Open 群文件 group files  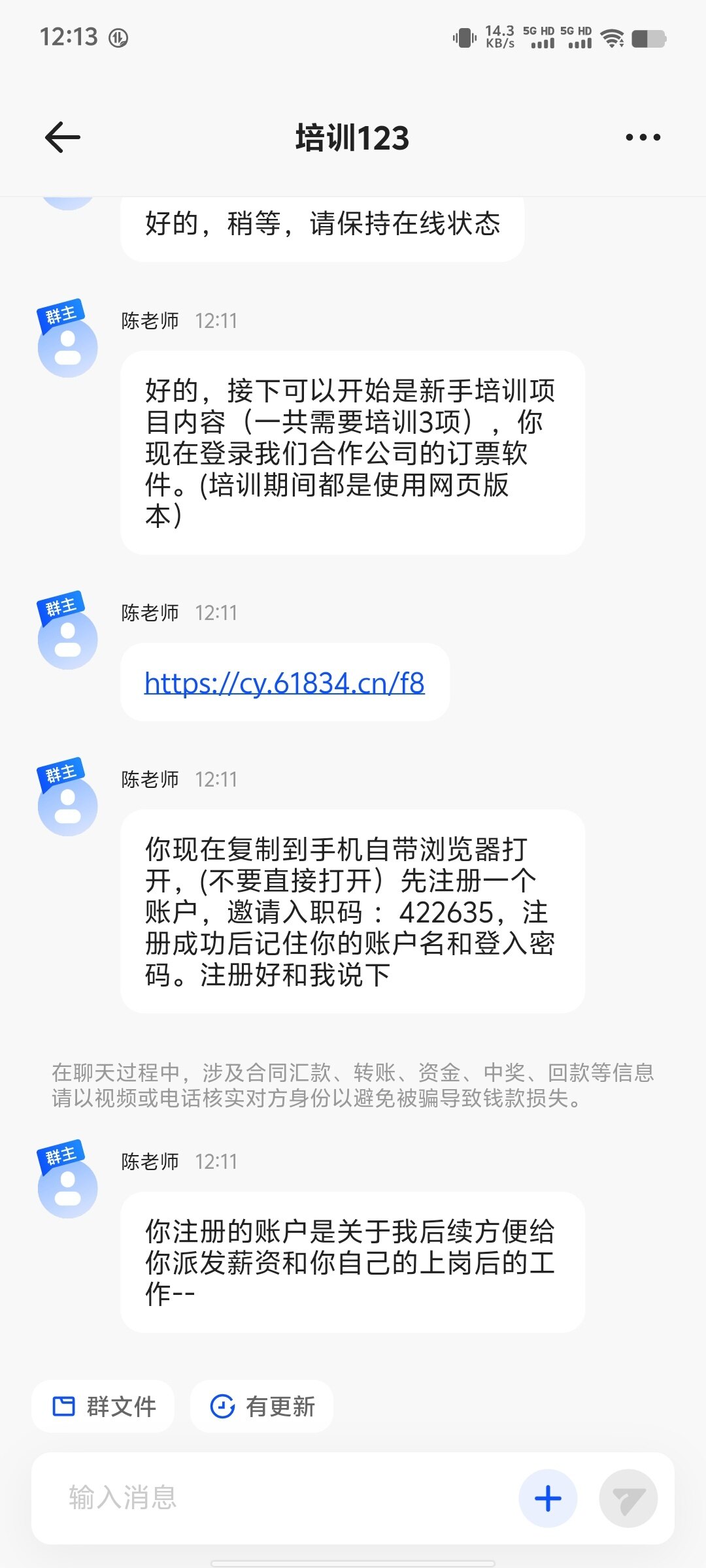click(x=103, y=1406)
